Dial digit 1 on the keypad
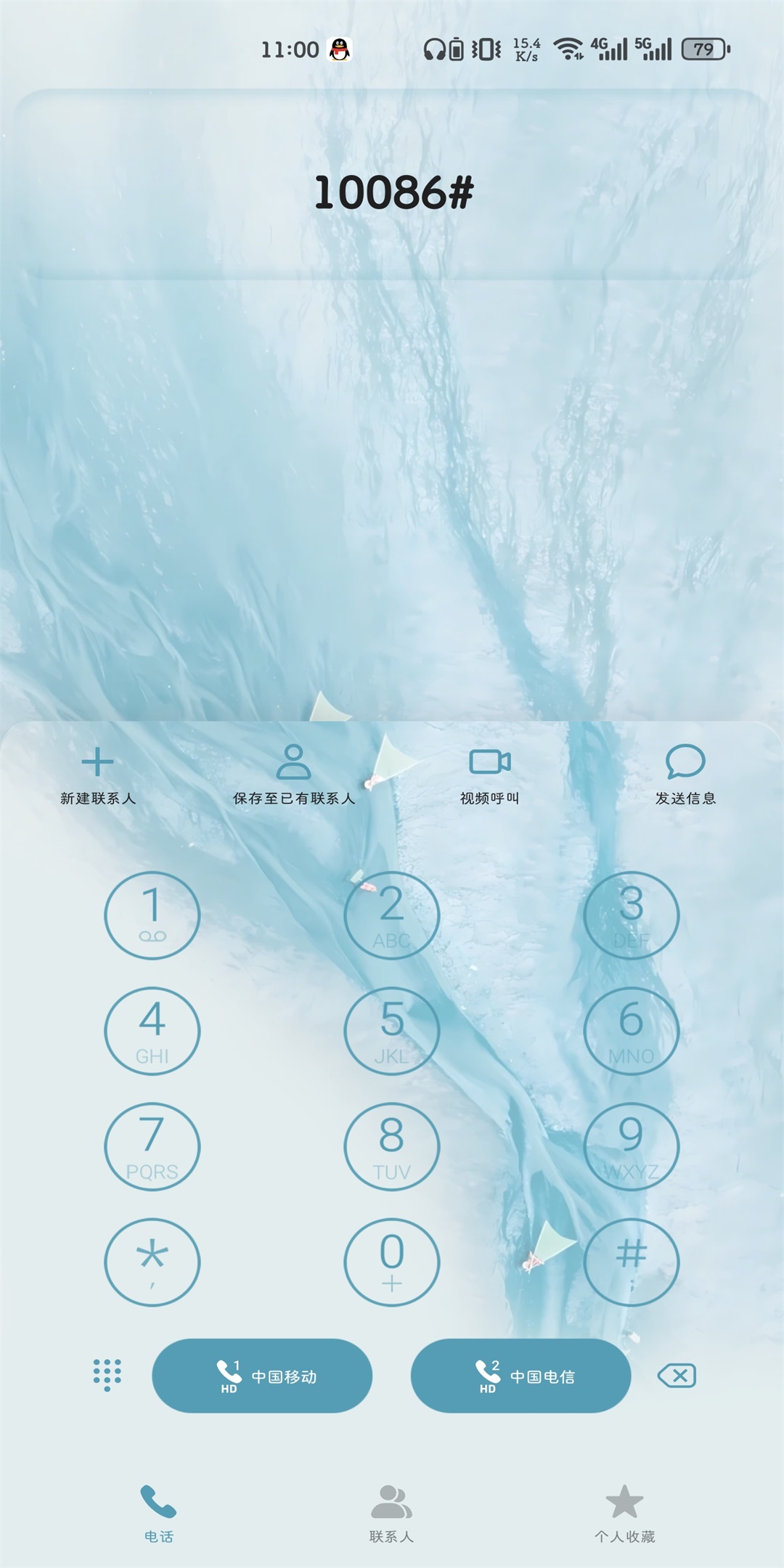 152,915
